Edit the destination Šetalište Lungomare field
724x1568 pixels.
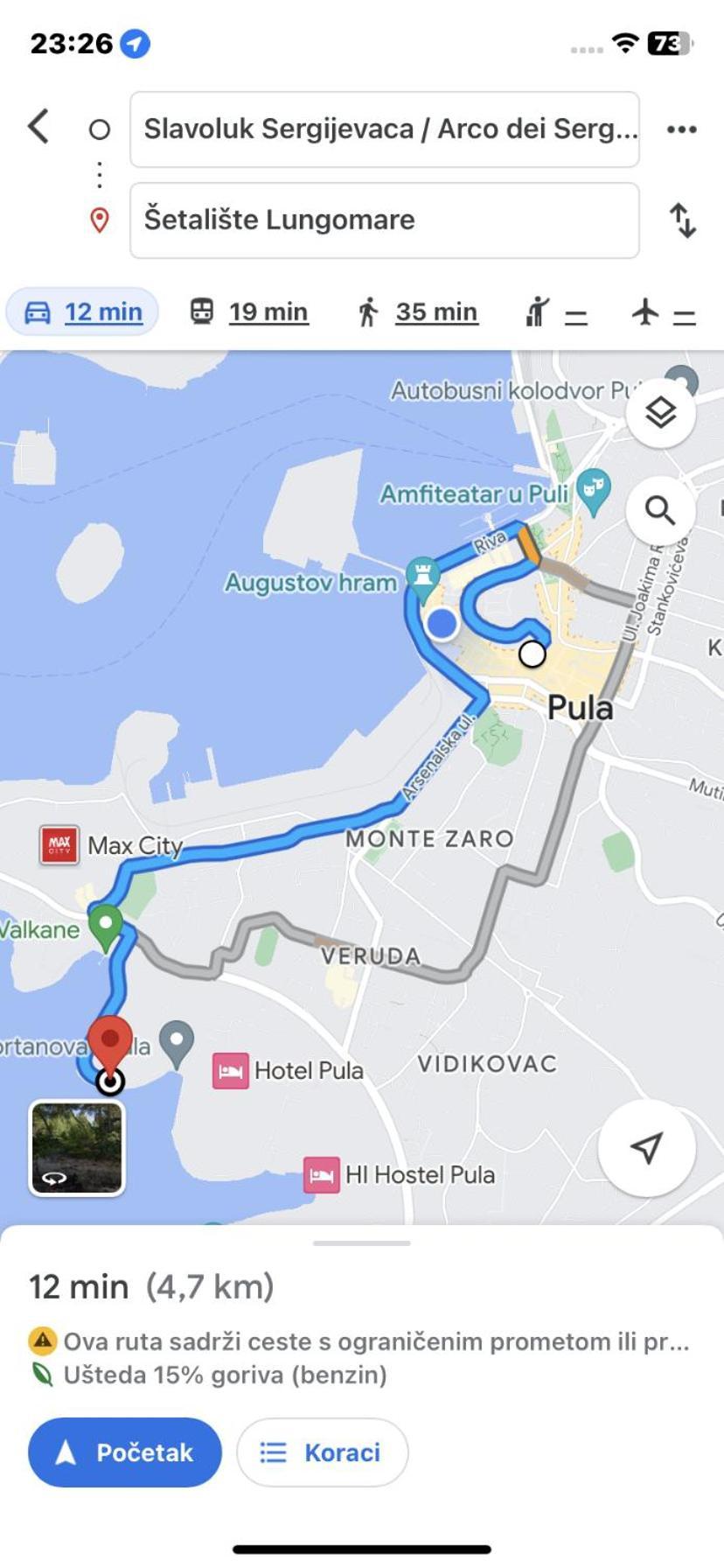point(385,220)
